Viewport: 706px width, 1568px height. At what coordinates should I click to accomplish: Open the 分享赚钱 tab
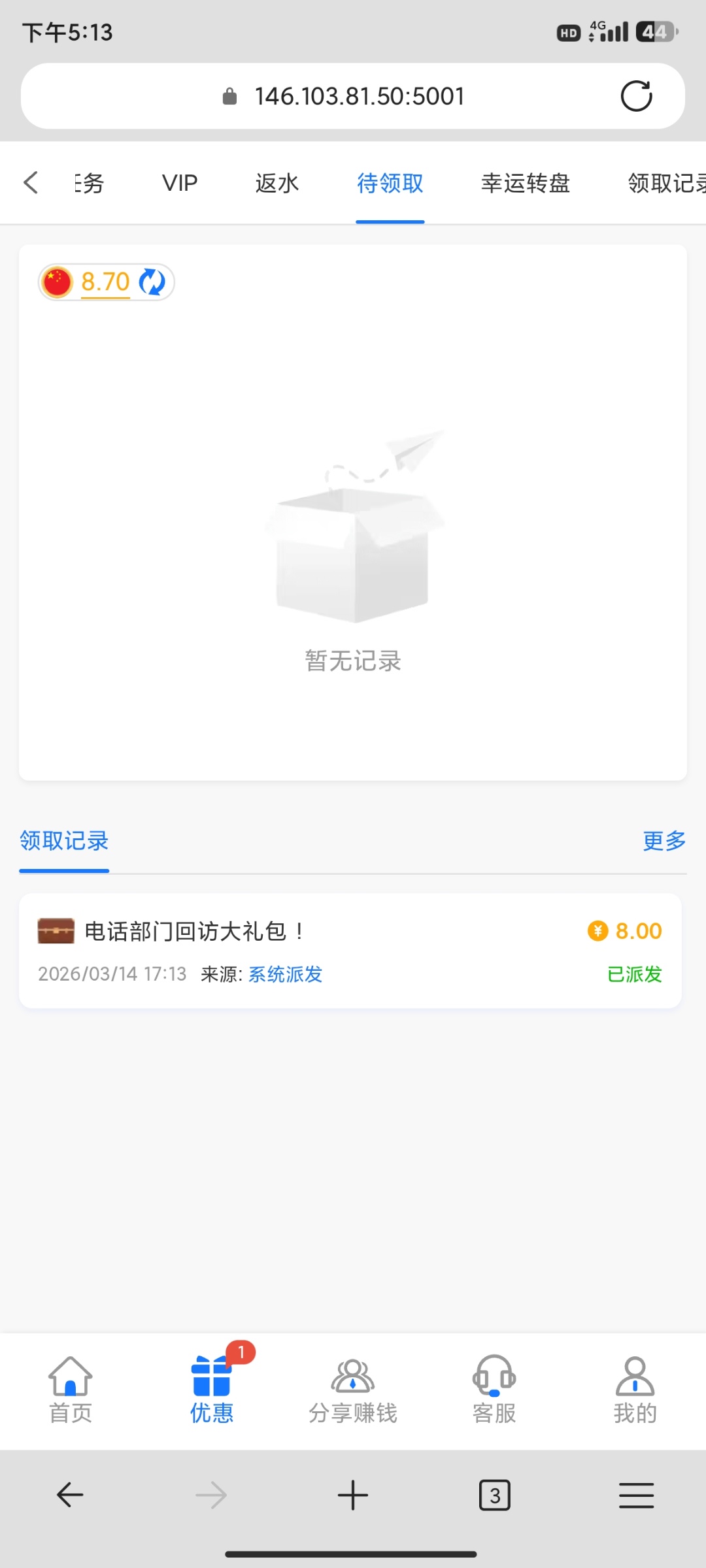click(x=353, y=1390)
